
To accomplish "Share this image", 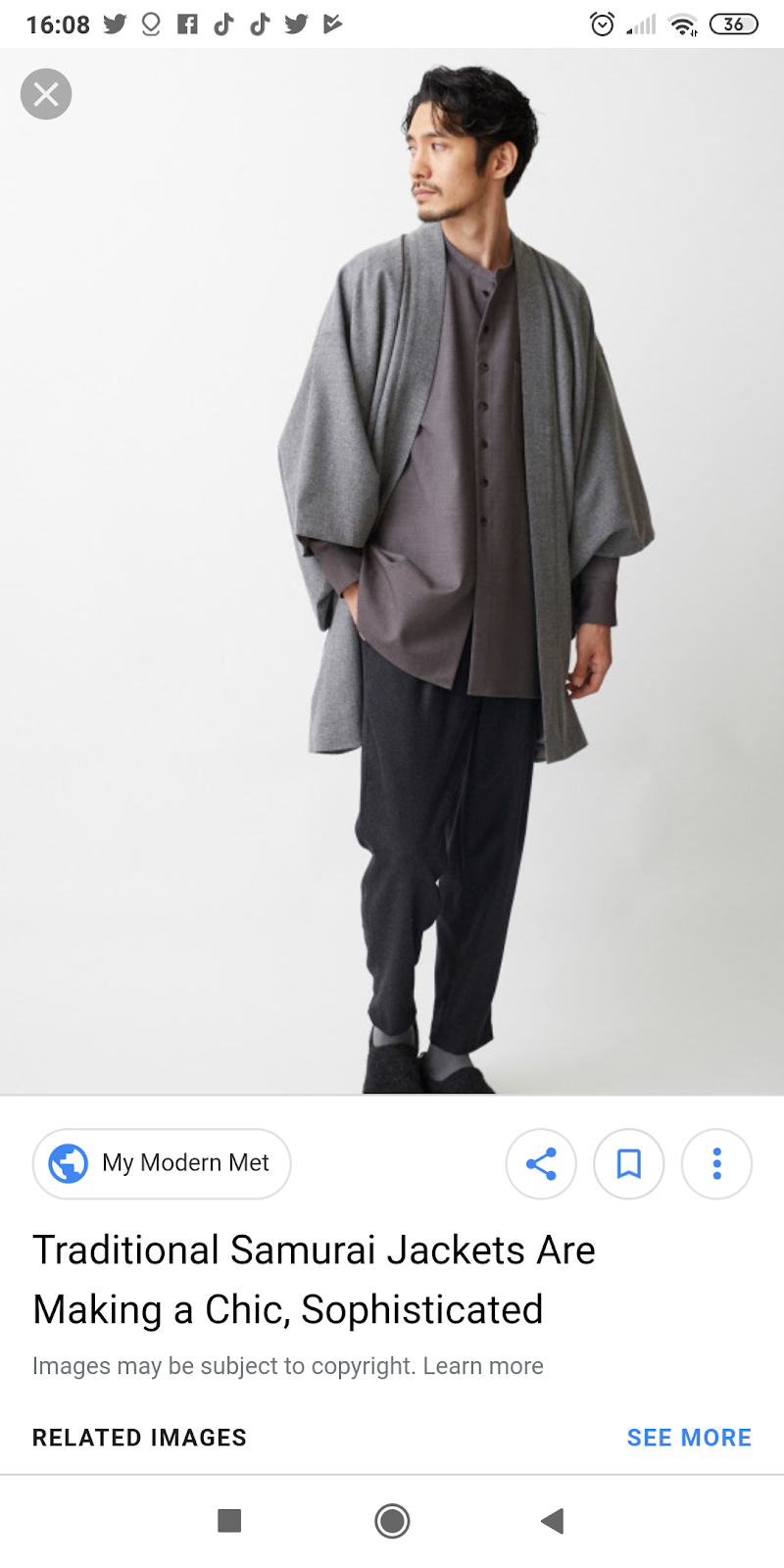I will click(541, 1163).
